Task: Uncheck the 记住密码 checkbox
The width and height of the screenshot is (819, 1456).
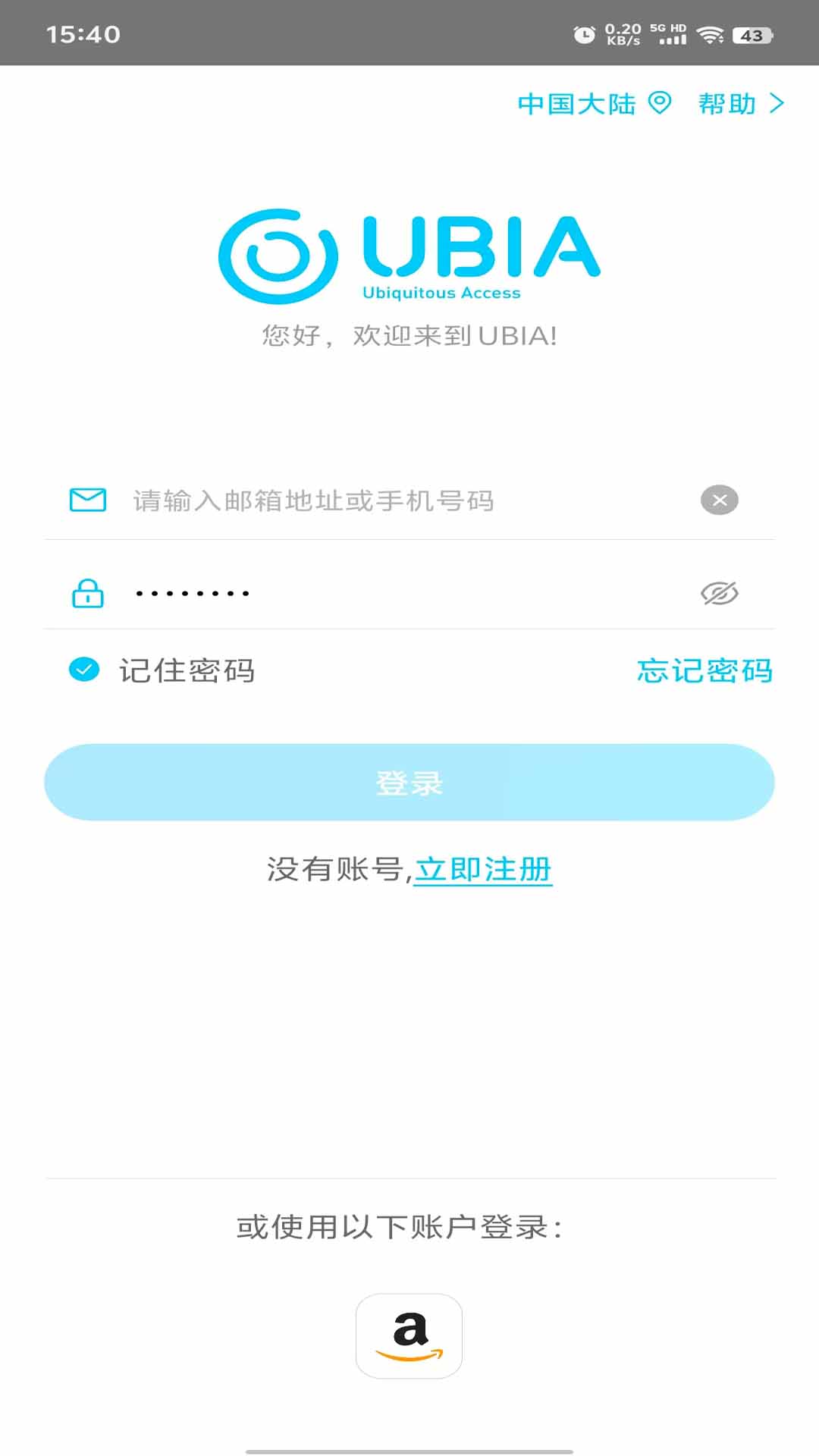Action: 83,670
